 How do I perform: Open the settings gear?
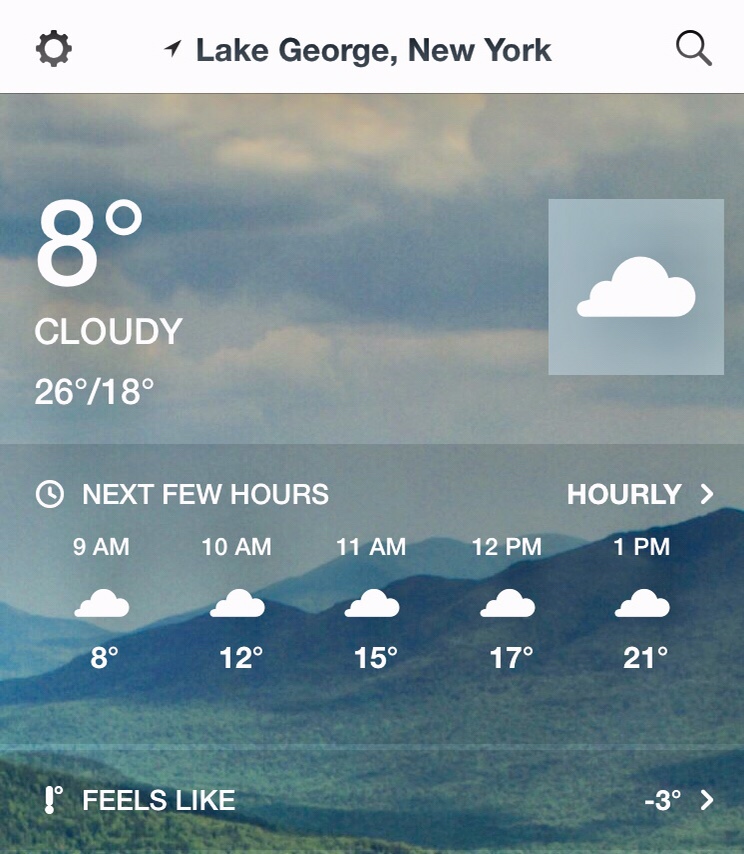54,48
